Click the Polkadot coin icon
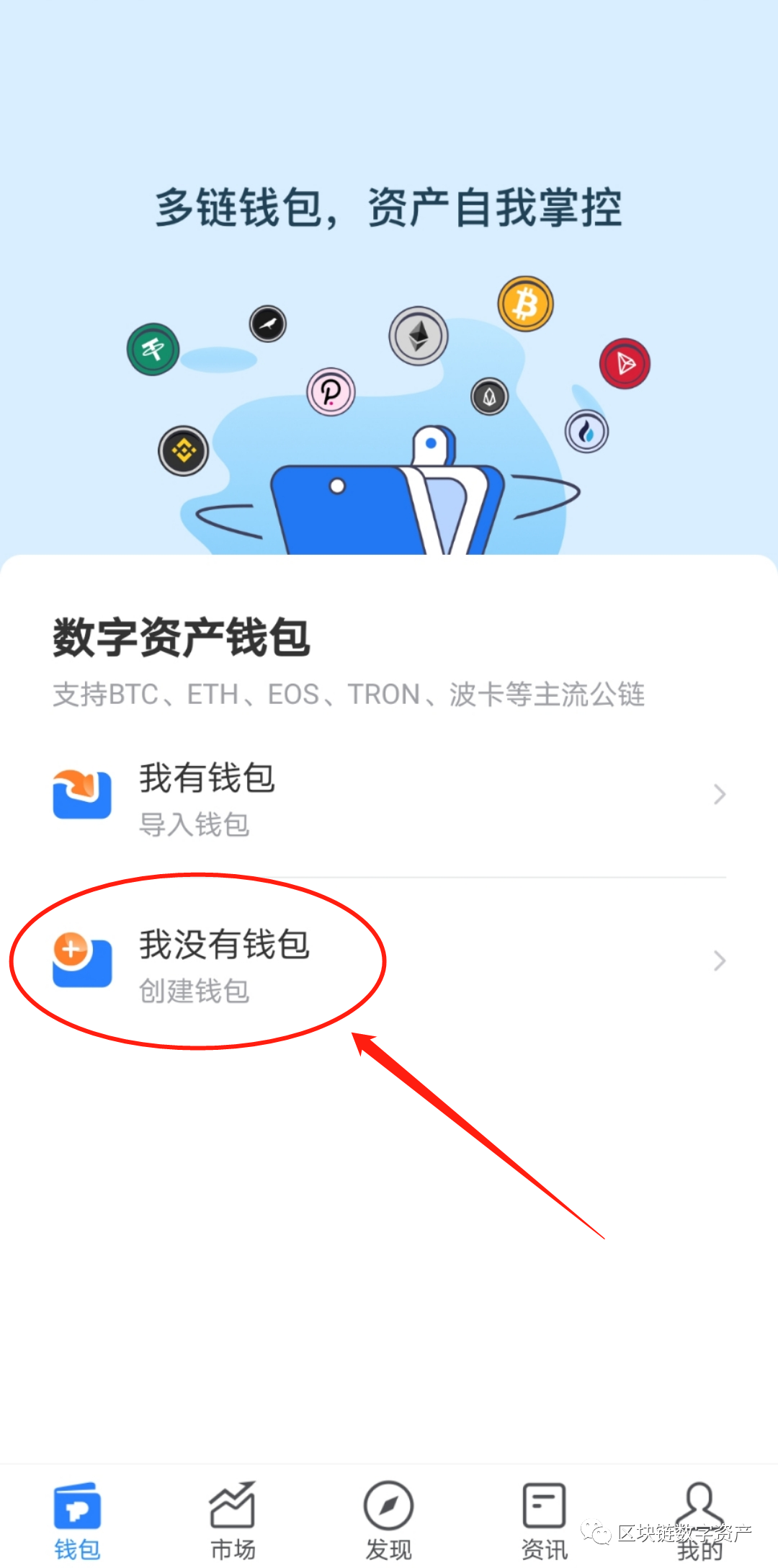778x1568 pixels. [x=330, y=390]
